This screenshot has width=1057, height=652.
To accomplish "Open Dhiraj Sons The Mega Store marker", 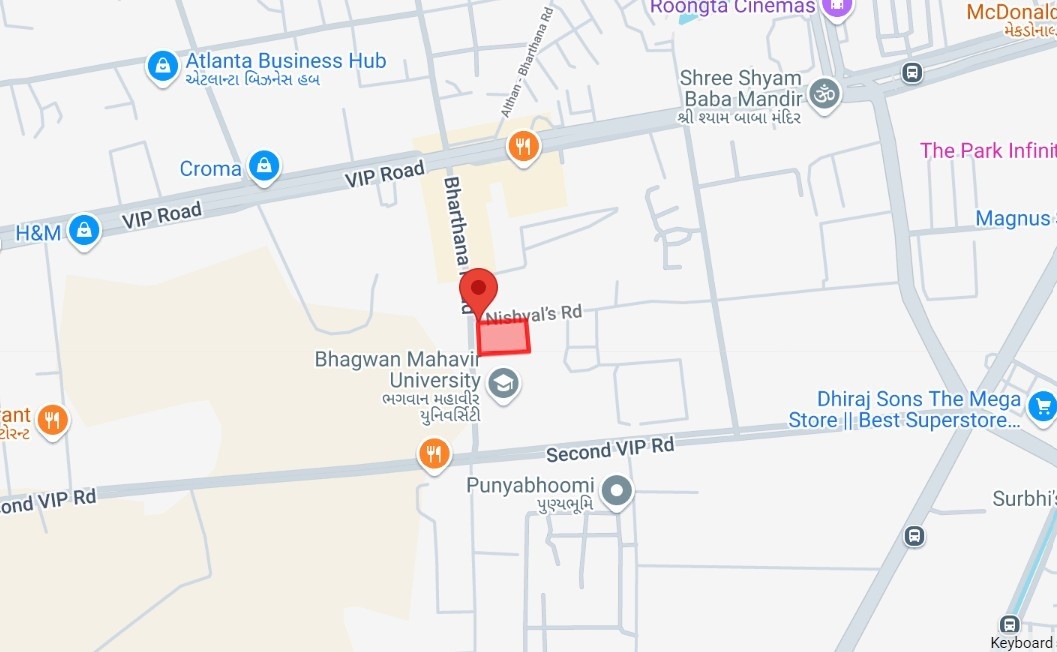I will 1042,405.
